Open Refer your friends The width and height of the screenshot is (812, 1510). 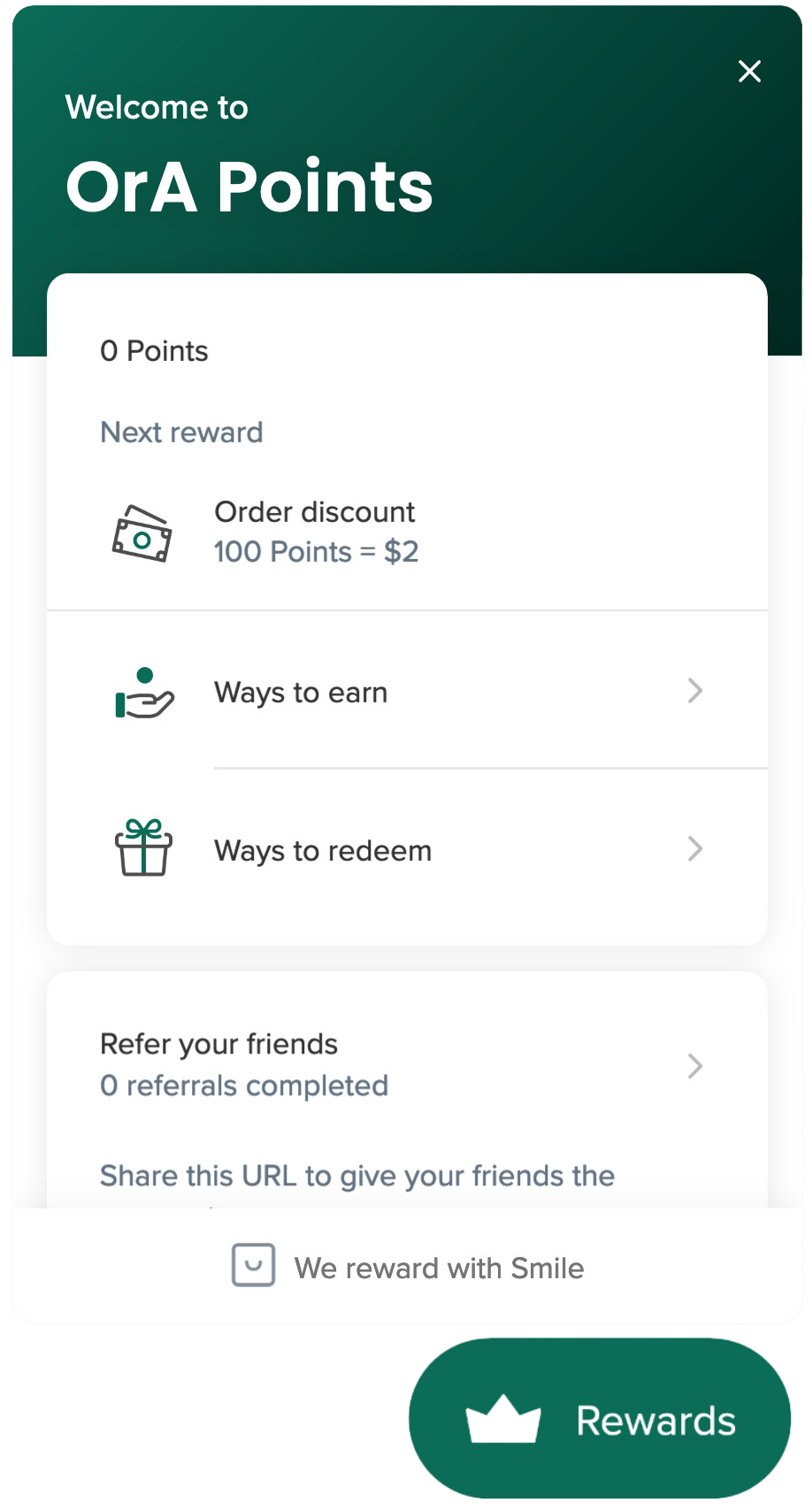(407, 1065)
